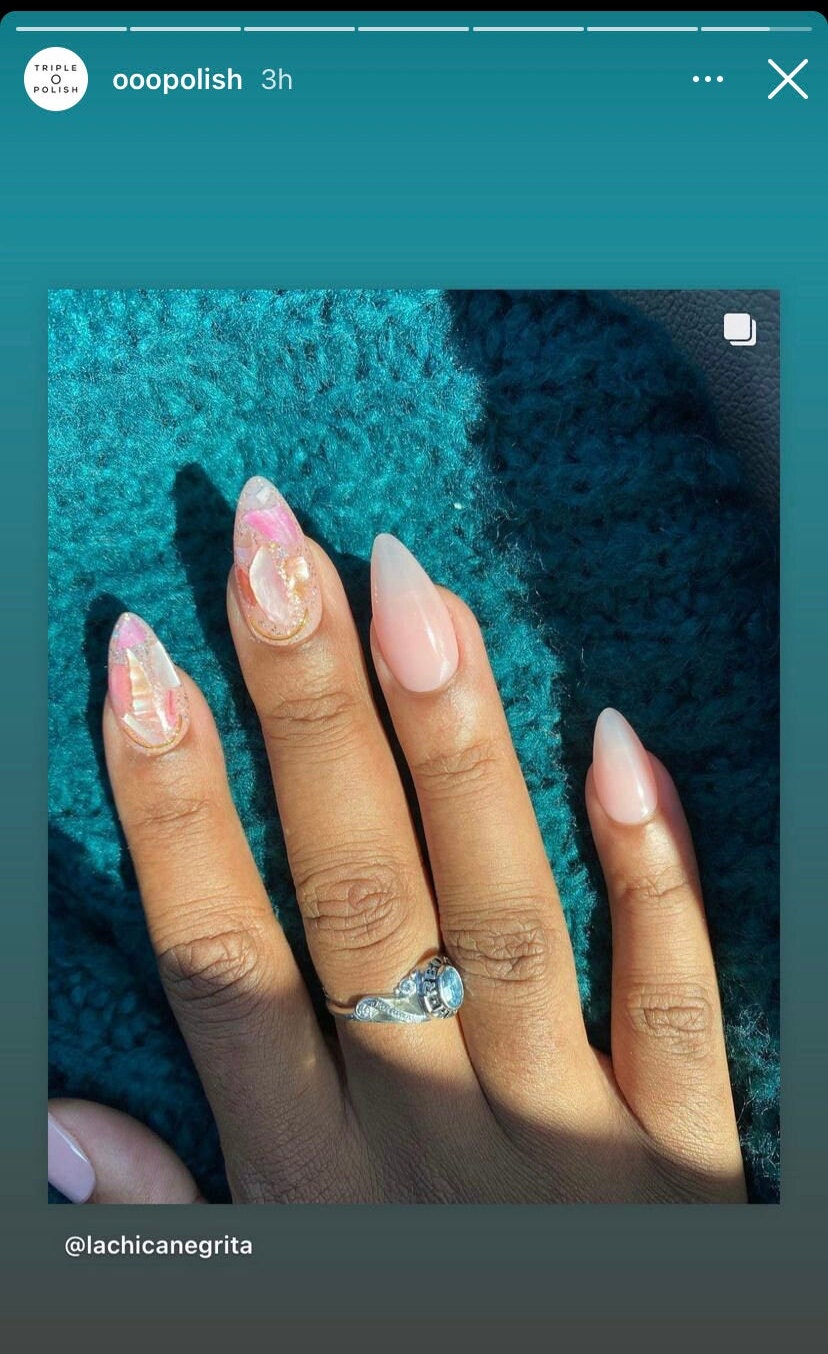Image resolution: width=828 pixels, height=1354 pixels.
Task: Open the three-dot story options menu
Action: (708, 79)
